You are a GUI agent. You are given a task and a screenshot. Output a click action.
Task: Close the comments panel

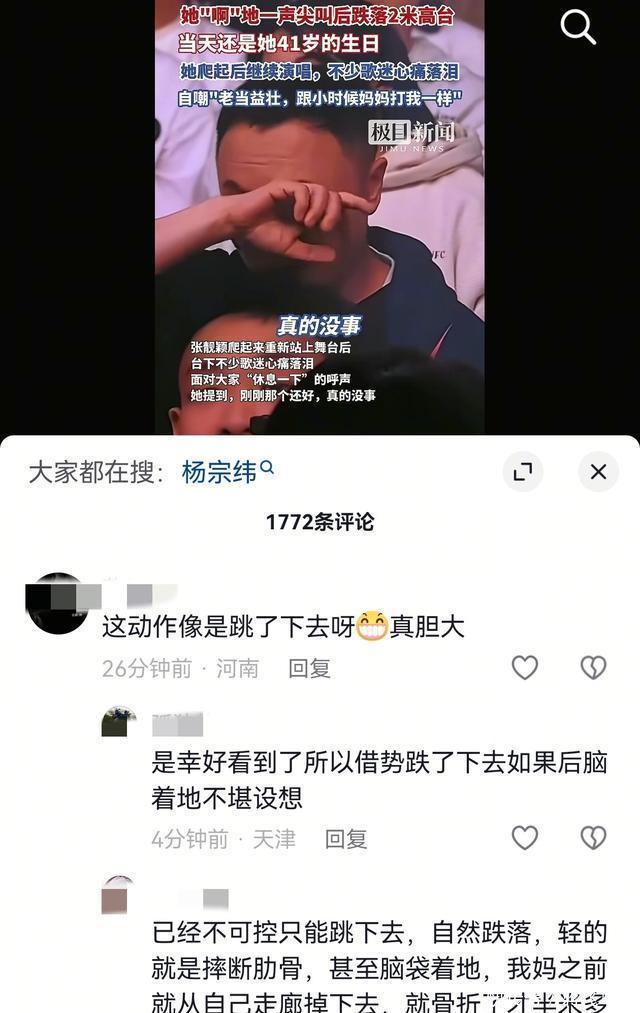598,472
